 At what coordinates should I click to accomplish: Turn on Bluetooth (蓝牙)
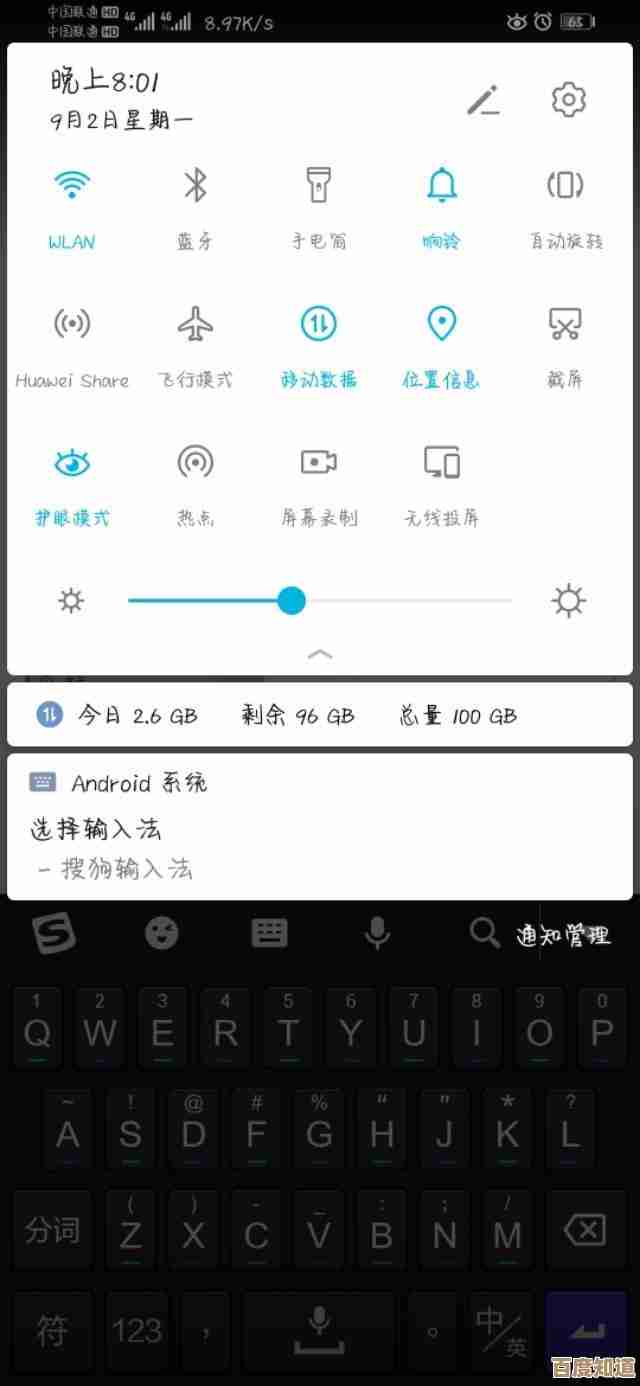195,185
